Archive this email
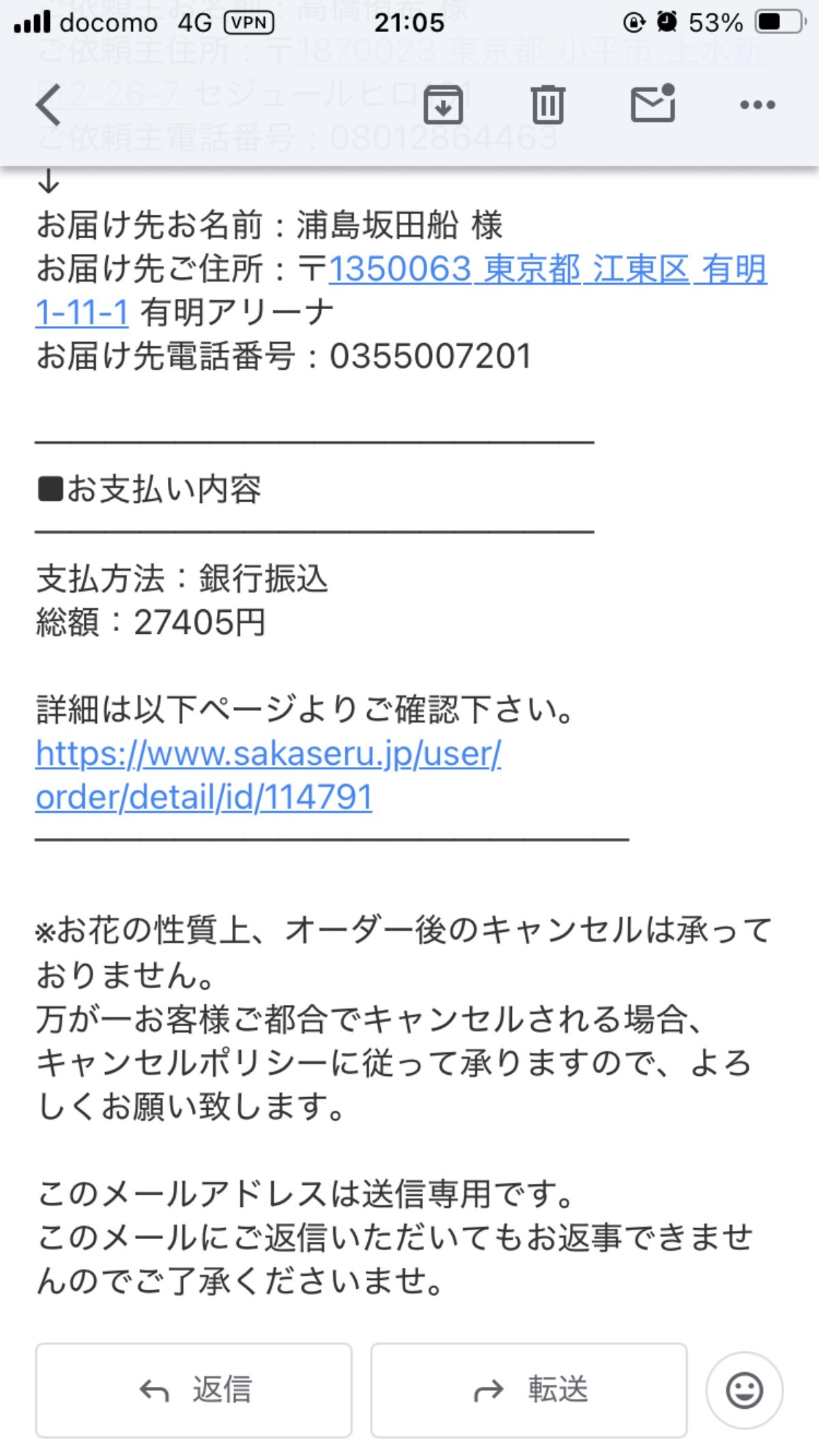819x1456 pixels. tap(443, 104)
